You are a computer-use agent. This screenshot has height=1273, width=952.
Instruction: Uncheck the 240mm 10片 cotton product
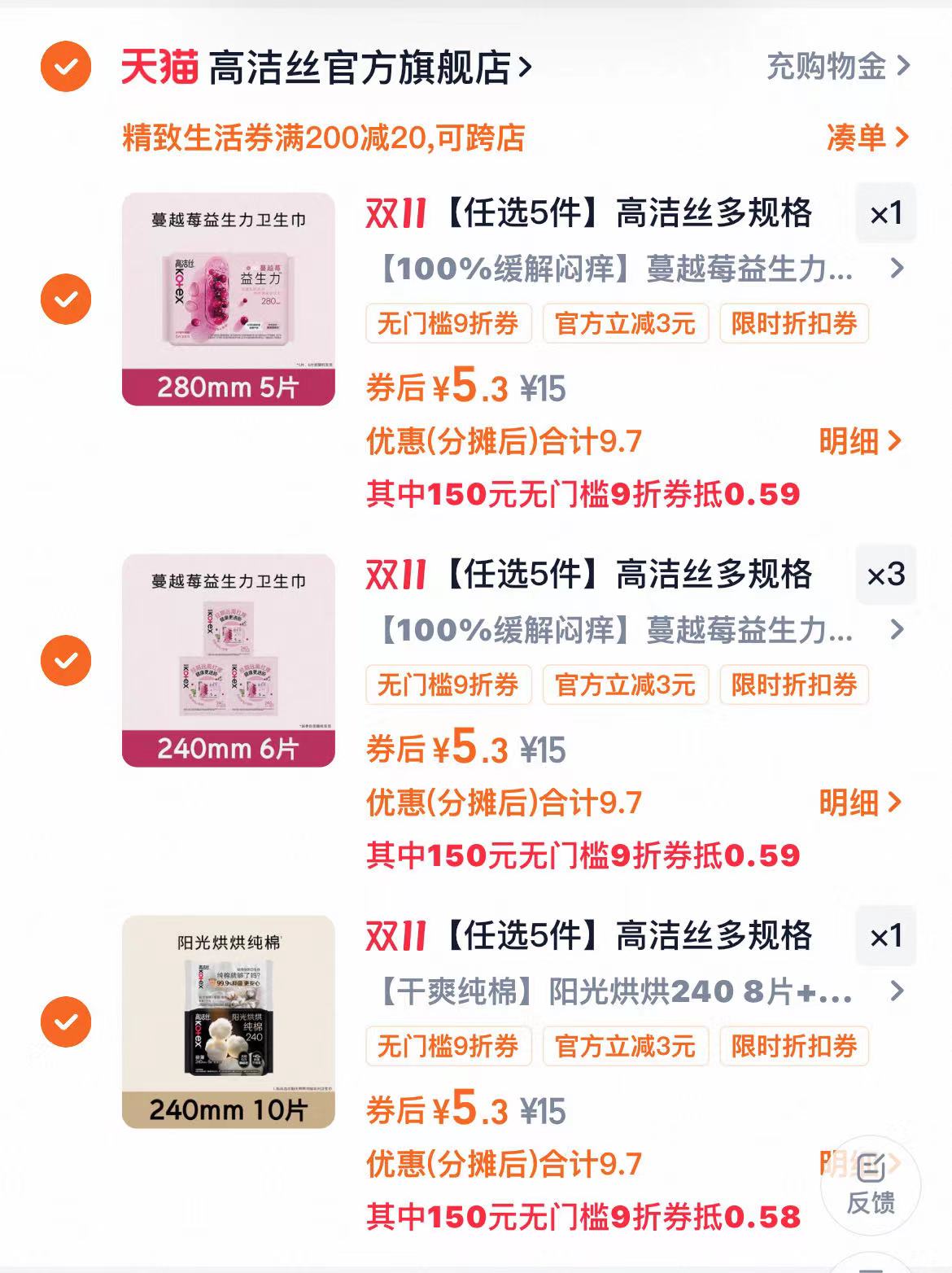pos(65,1021)
